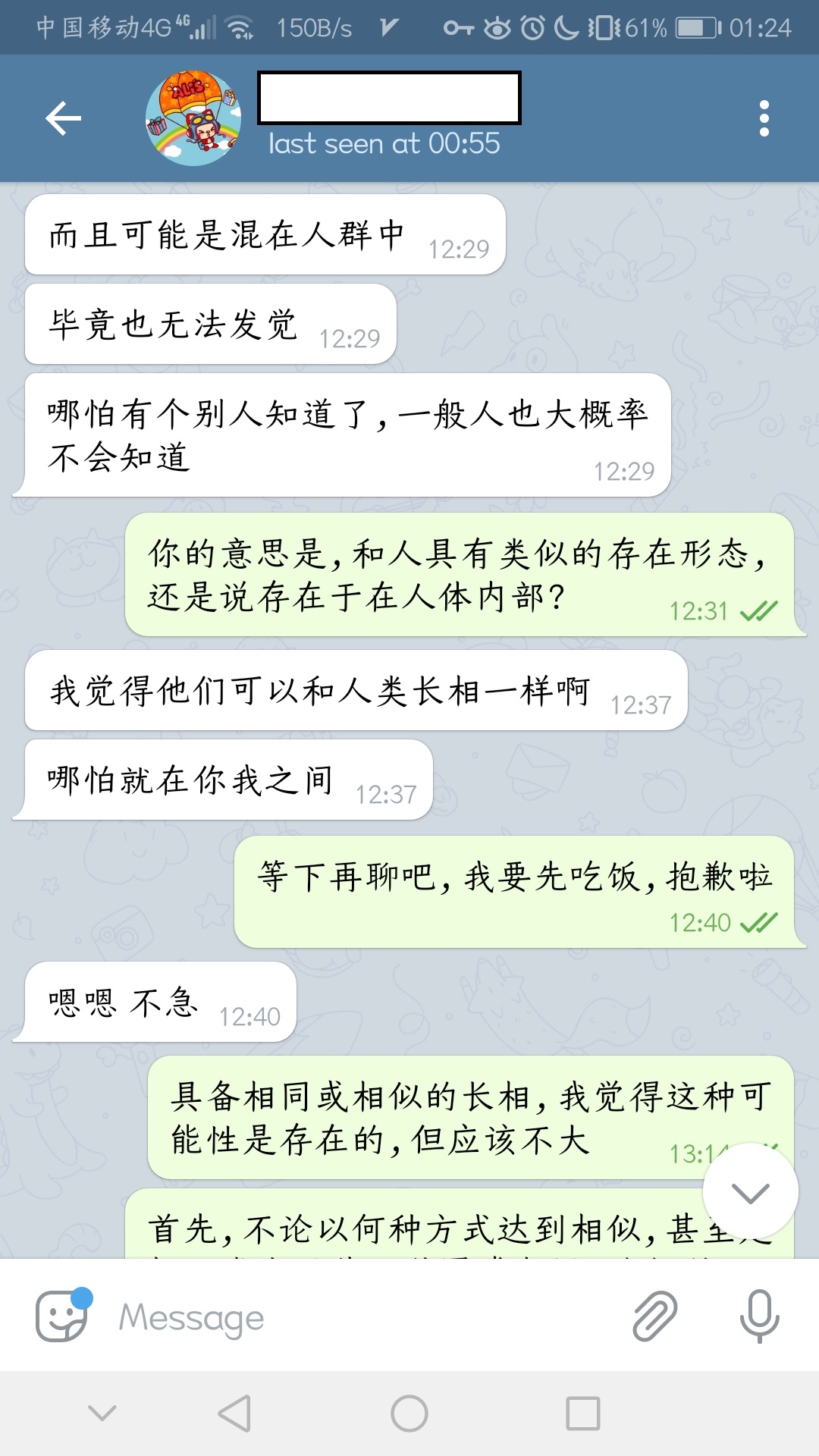Open the contact's profile avatar
The height and width of the screenshot is (1456, 819).
(x=193, y=118)
